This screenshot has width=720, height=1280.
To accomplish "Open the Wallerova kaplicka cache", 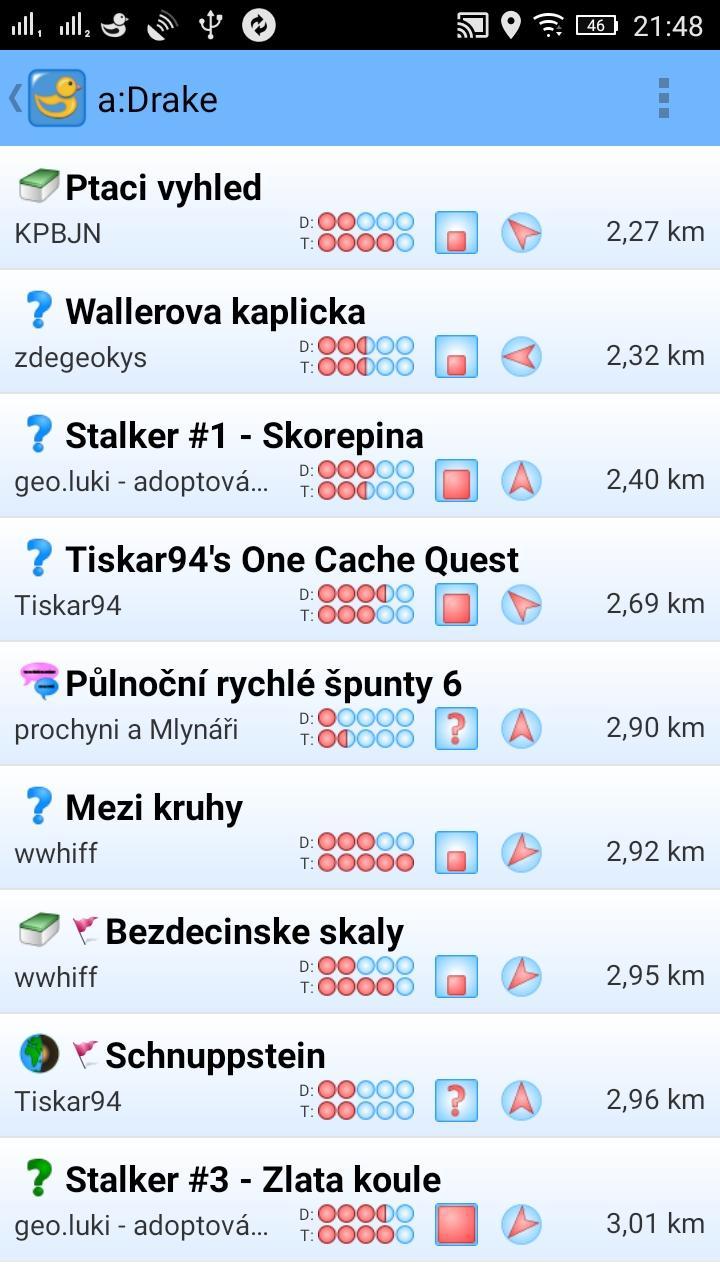I will (x=360, y=332).
